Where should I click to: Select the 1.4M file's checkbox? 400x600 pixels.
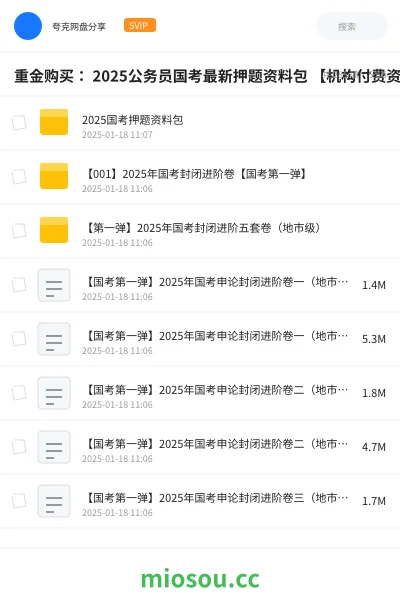19,285
